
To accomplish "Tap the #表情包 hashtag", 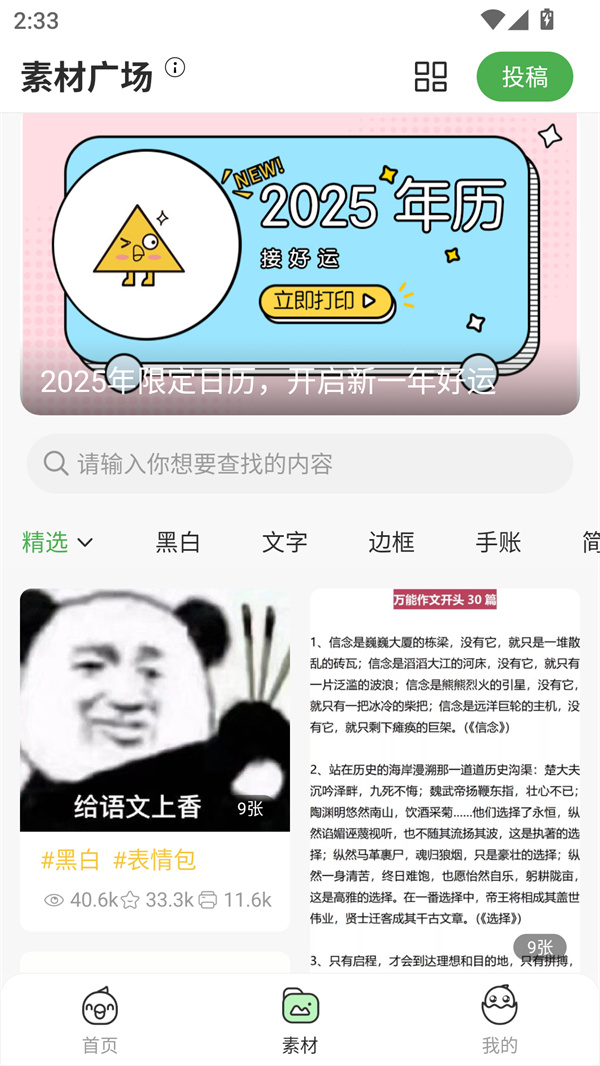I will tap(154, 859).
